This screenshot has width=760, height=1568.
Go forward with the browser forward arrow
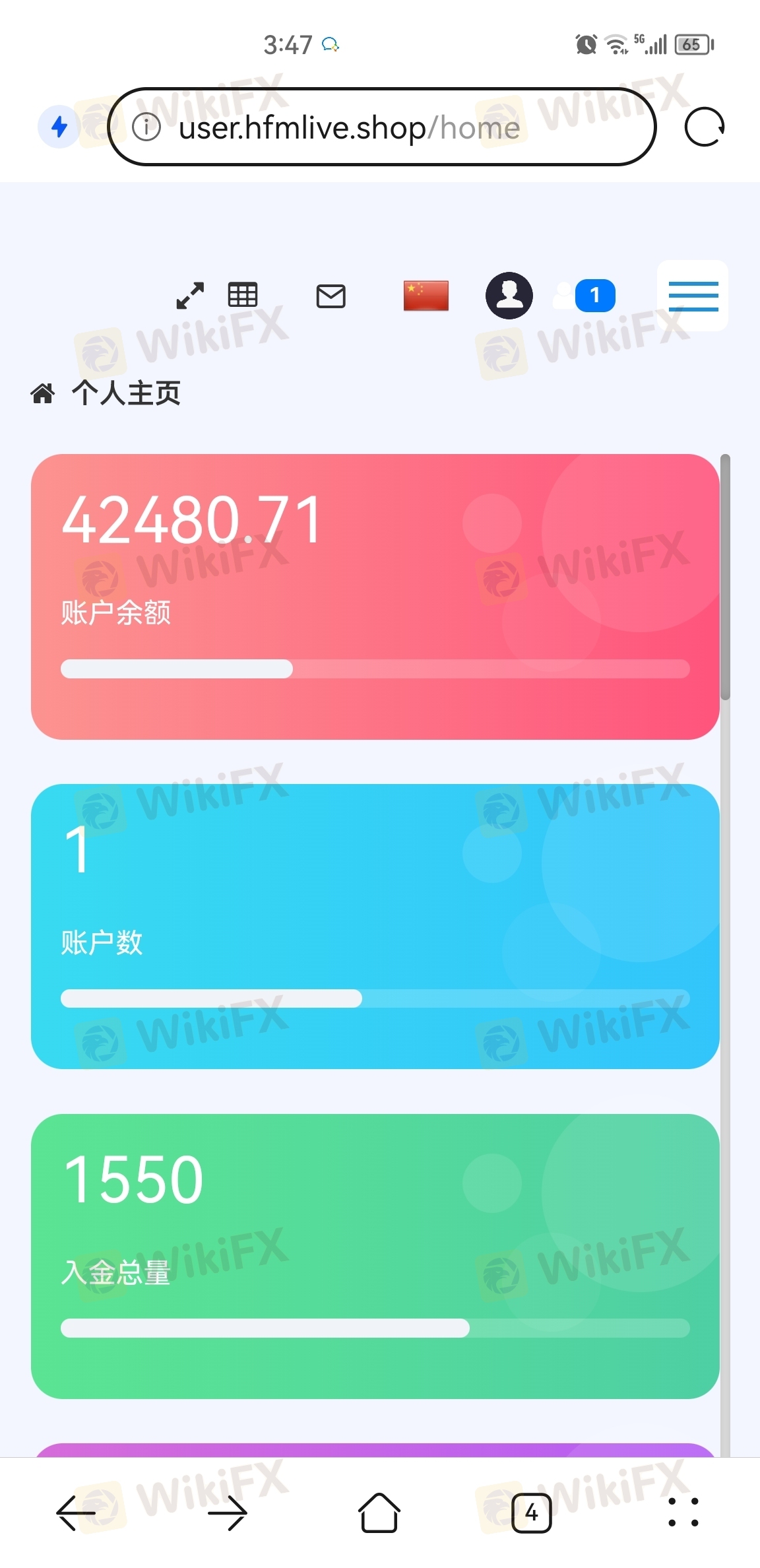tap(228, 1512)
